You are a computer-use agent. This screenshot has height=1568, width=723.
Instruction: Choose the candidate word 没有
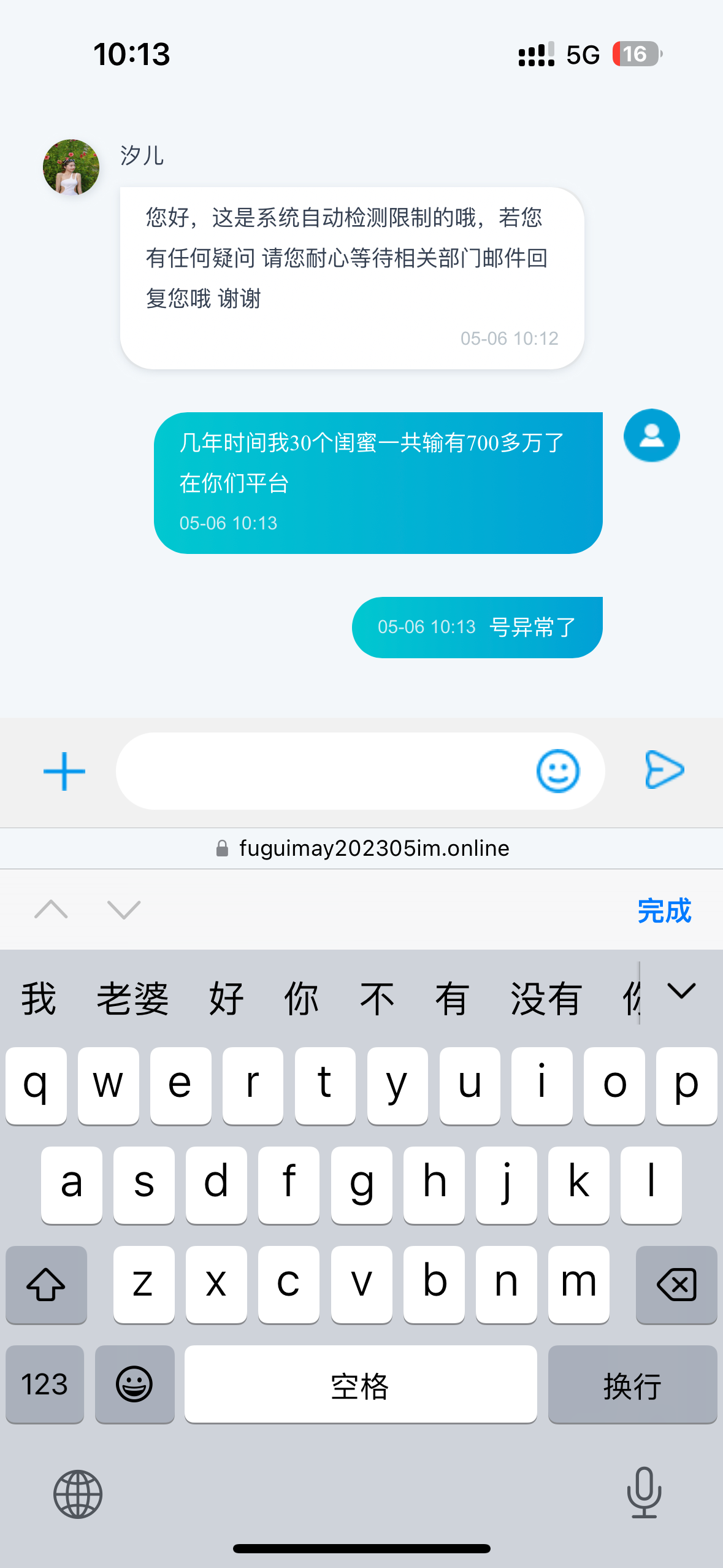tap(546, 998)
